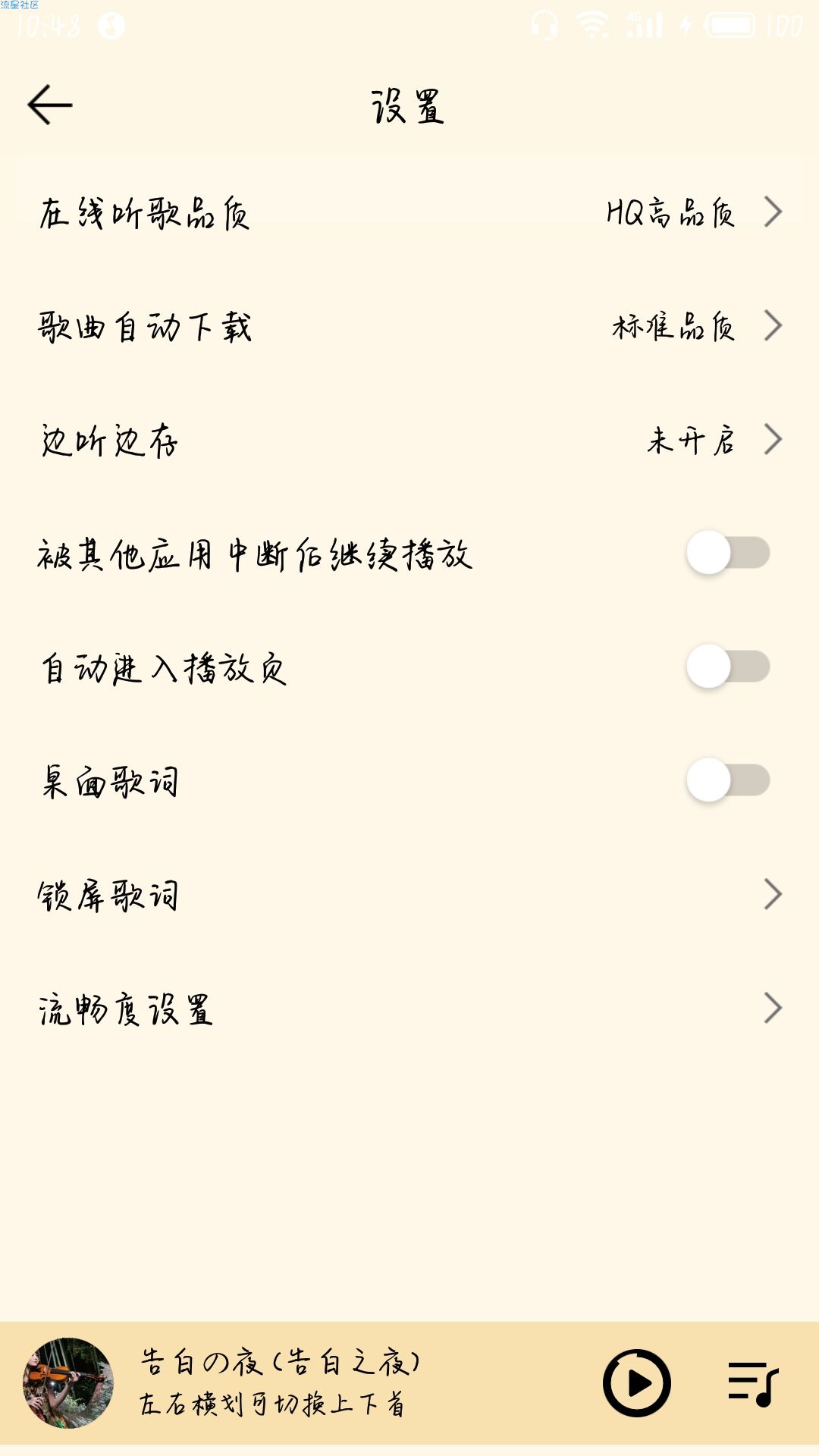Image resolution: width=819 pixels, height=1456 pixels.
Task: Open 锁屏歌词 settings
Action: [409, 895]
